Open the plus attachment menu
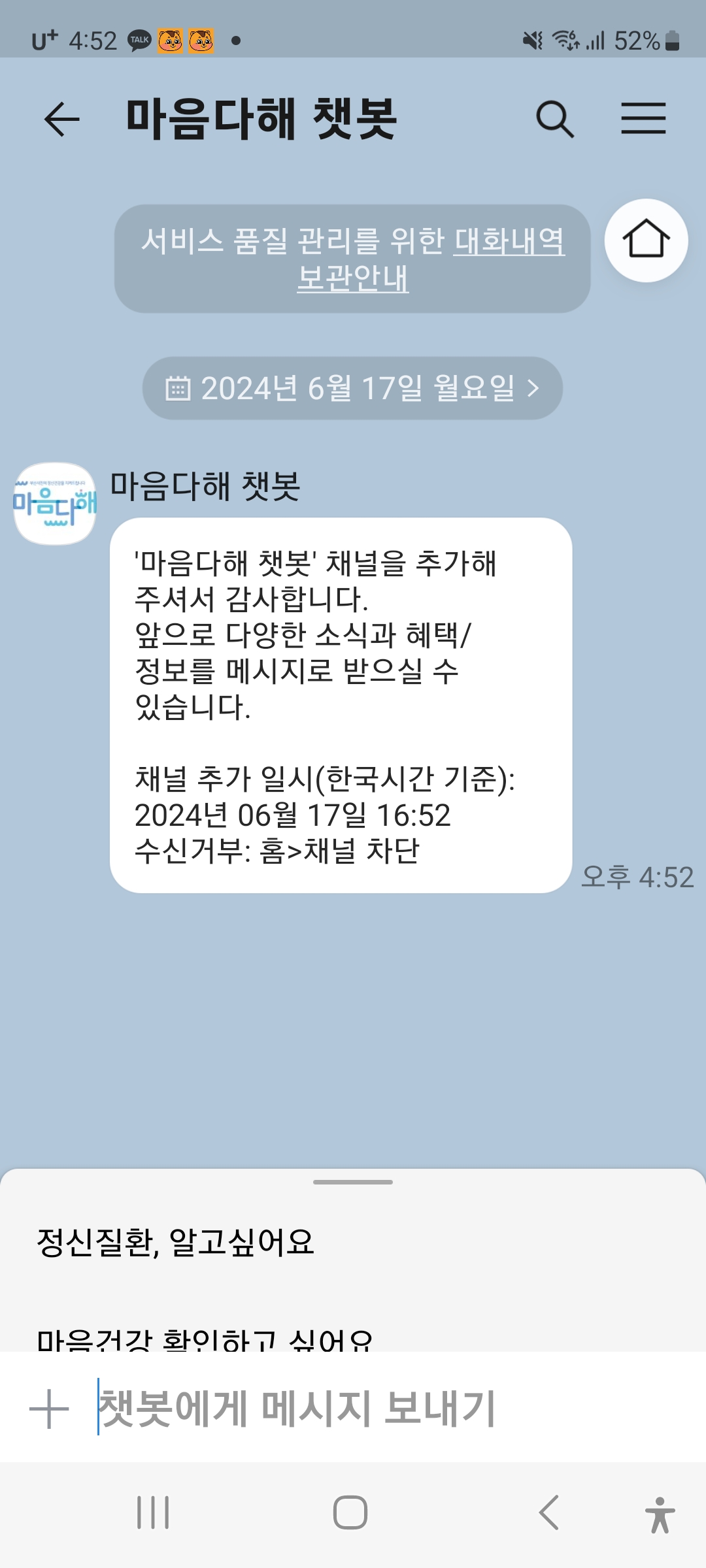 tap(49, 1409)
